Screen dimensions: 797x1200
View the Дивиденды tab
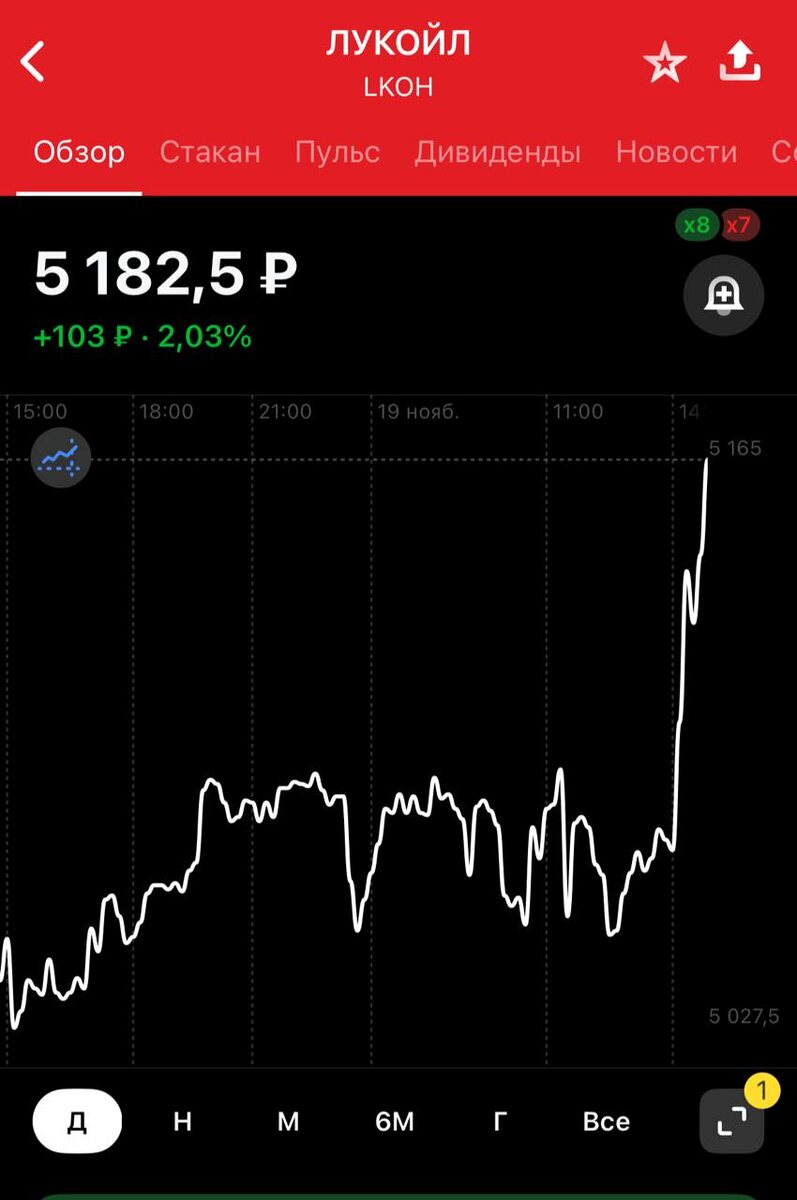(497, 152)
